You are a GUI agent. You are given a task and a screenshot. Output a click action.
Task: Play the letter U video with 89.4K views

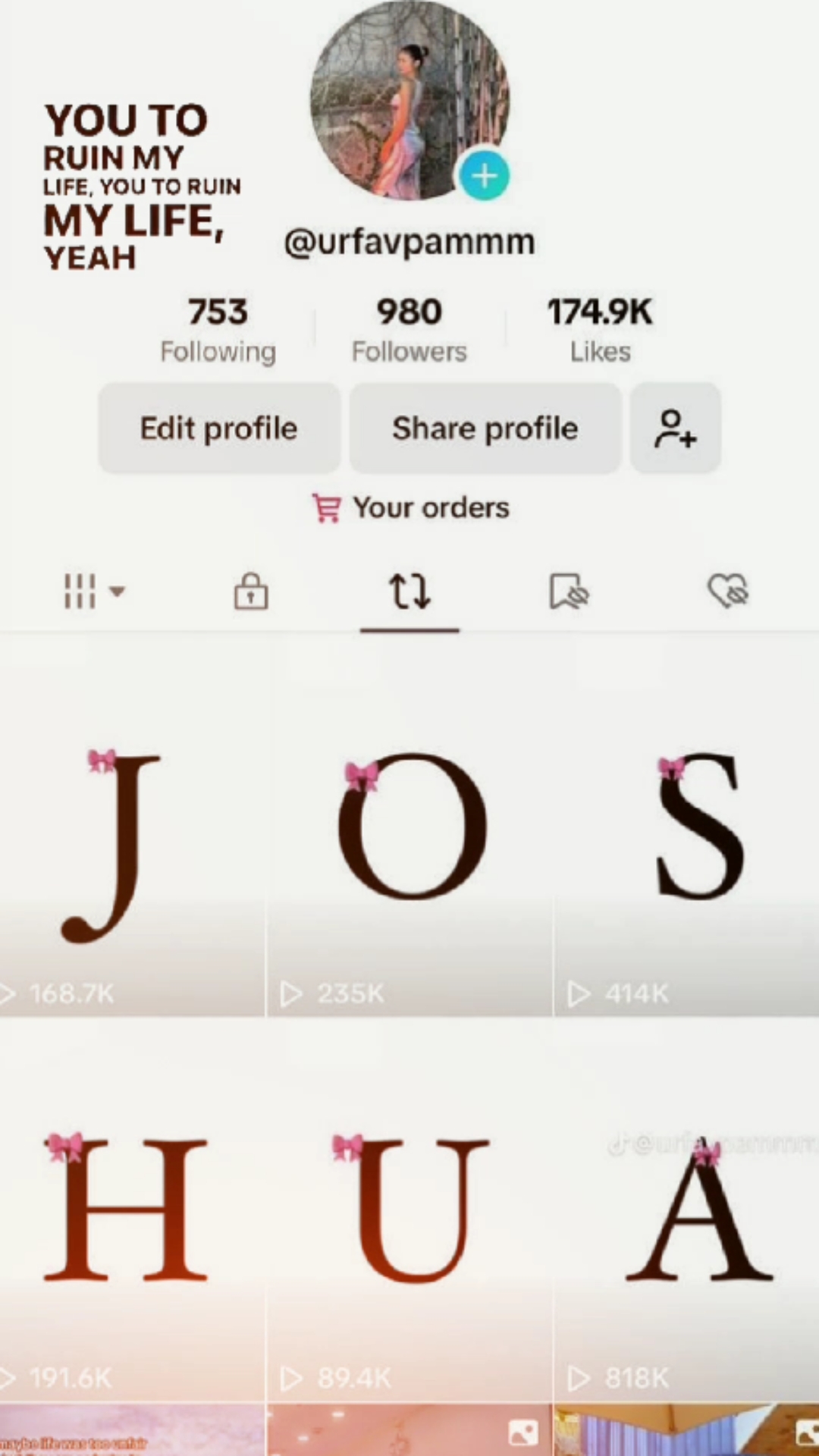coord(409,1210)
